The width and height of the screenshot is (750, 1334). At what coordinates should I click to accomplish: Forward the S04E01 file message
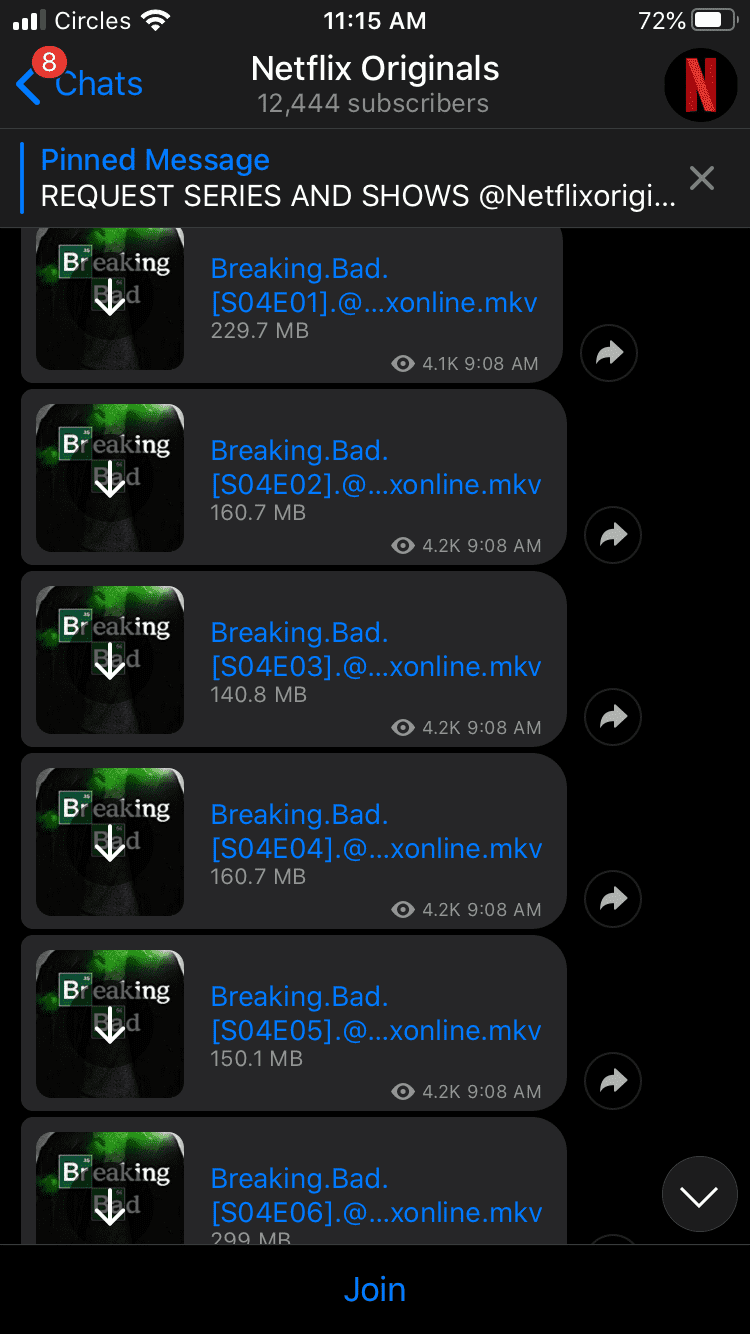(x=609, y=353)
